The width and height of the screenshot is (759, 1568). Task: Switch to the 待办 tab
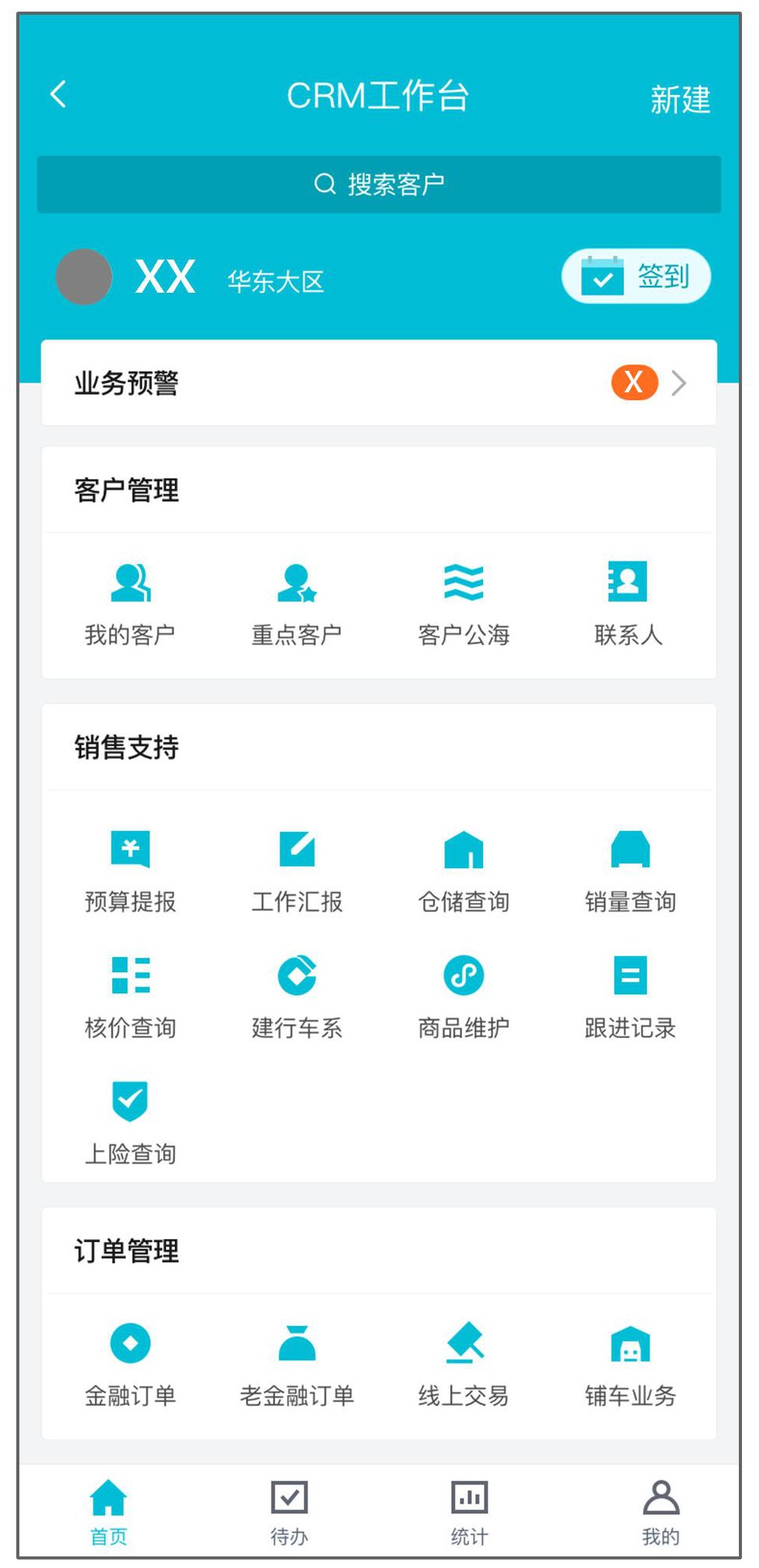[289, 1512]
